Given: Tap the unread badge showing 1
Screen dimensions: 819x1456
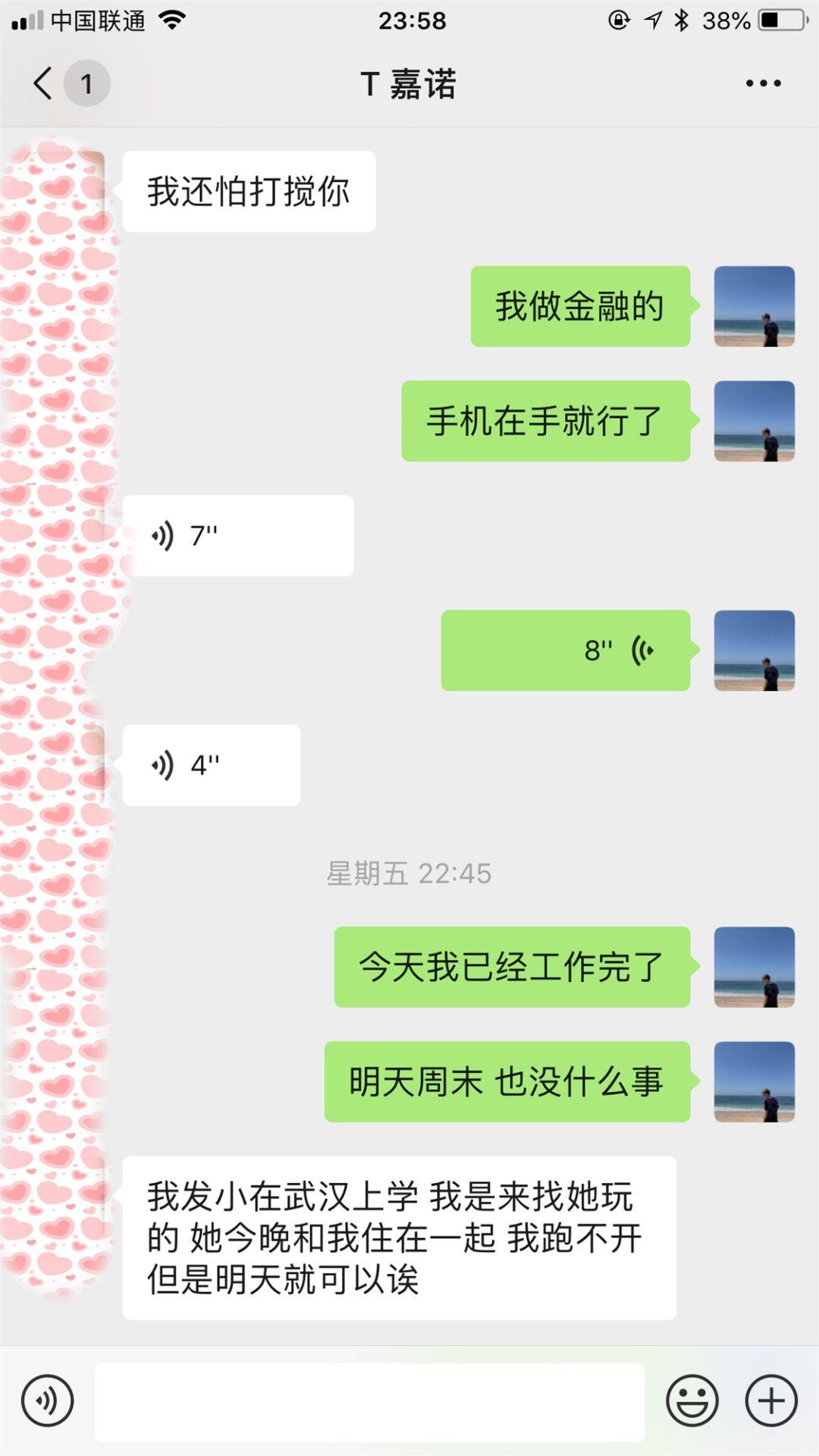Looking at the screenshot, I should tap(86, 83).
